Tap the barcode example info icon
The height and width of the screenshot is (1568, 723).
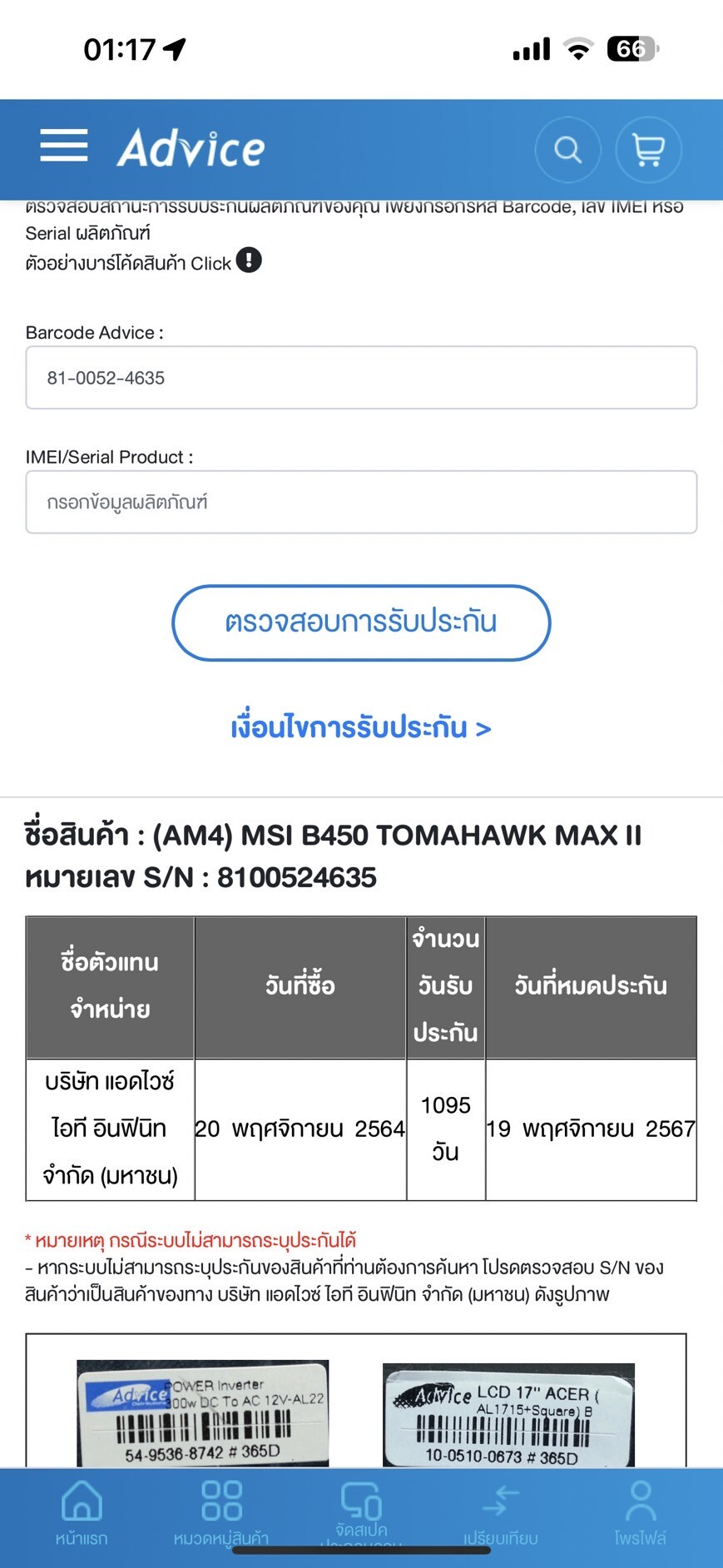pyautogui.click(x=249, y=261)
